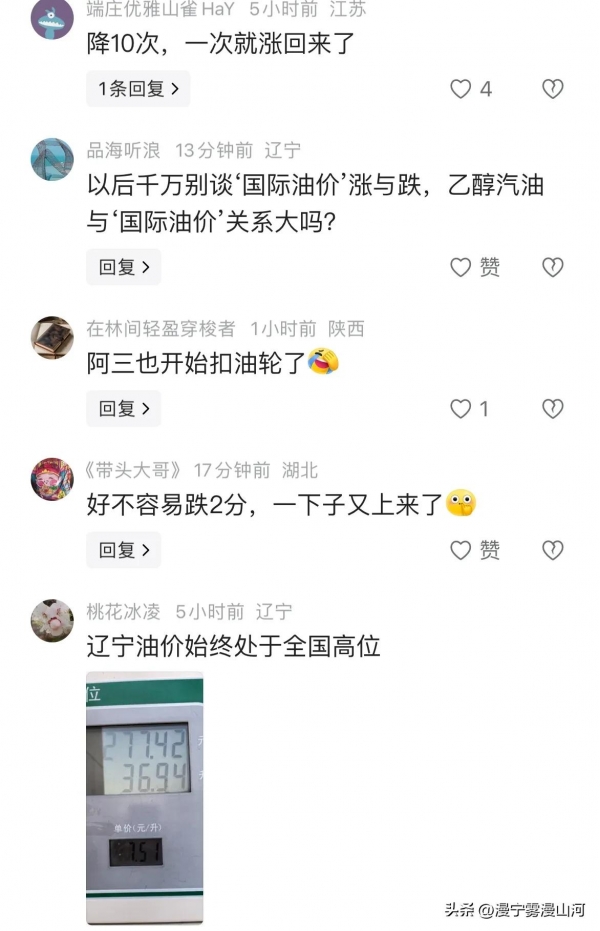Reply to 在林间轻盈穿梭者's comment
Image resolution: width=600 pixels, height=931 pixels.
[x=123, y=408]
